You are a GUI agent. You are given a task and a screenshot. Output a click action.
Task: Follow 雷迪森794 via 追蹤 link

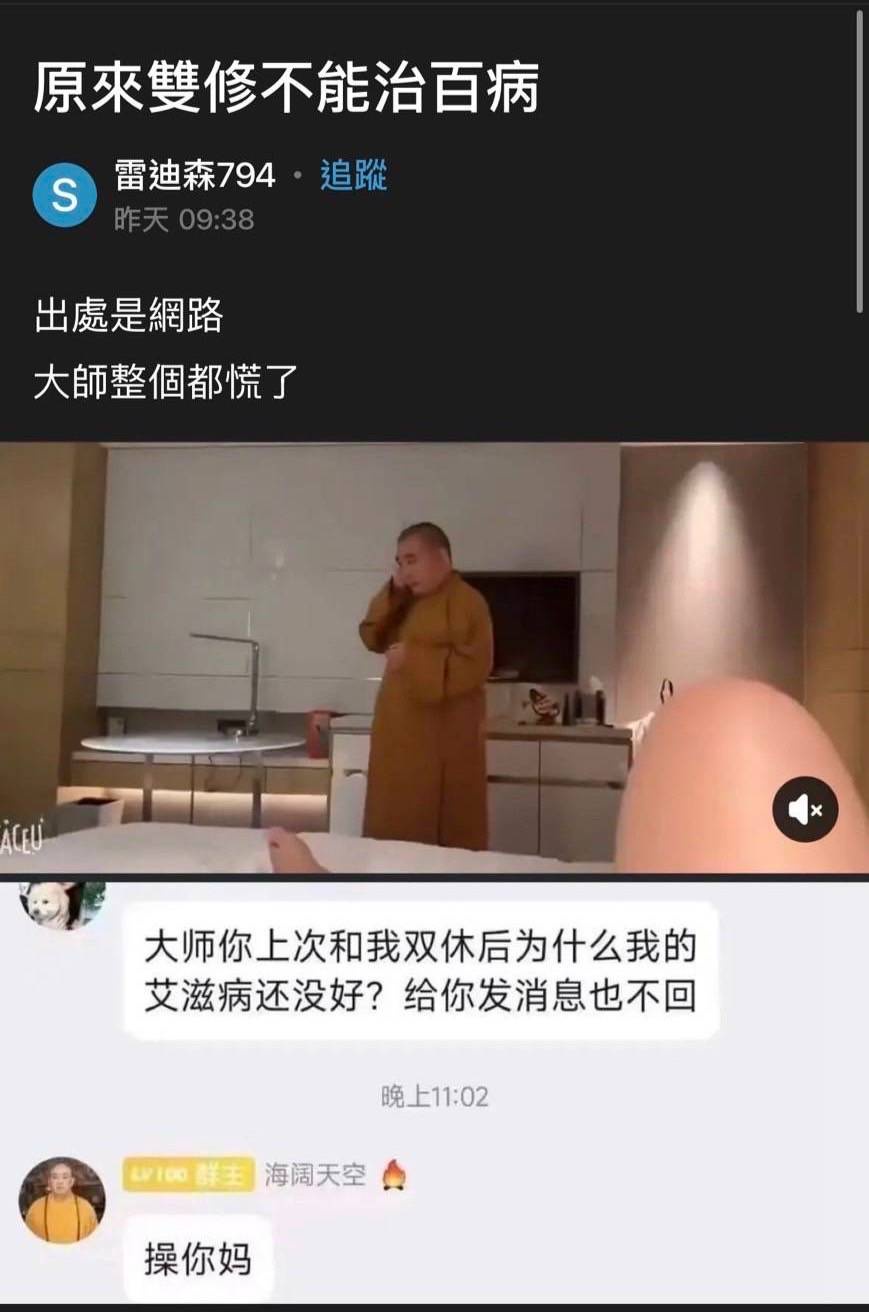click(x=353, y=176)
